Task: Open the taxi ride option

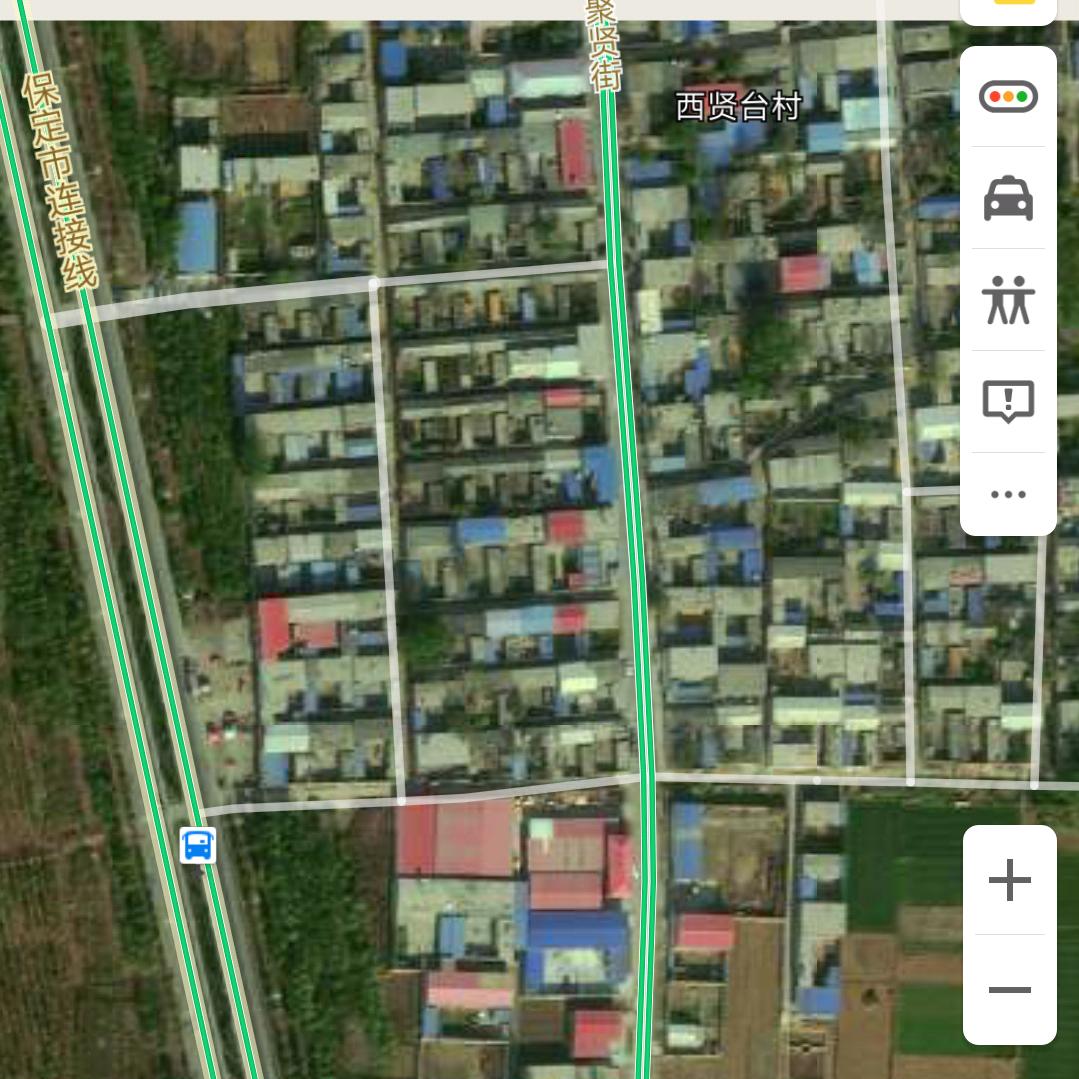Action: point(1008,198)
